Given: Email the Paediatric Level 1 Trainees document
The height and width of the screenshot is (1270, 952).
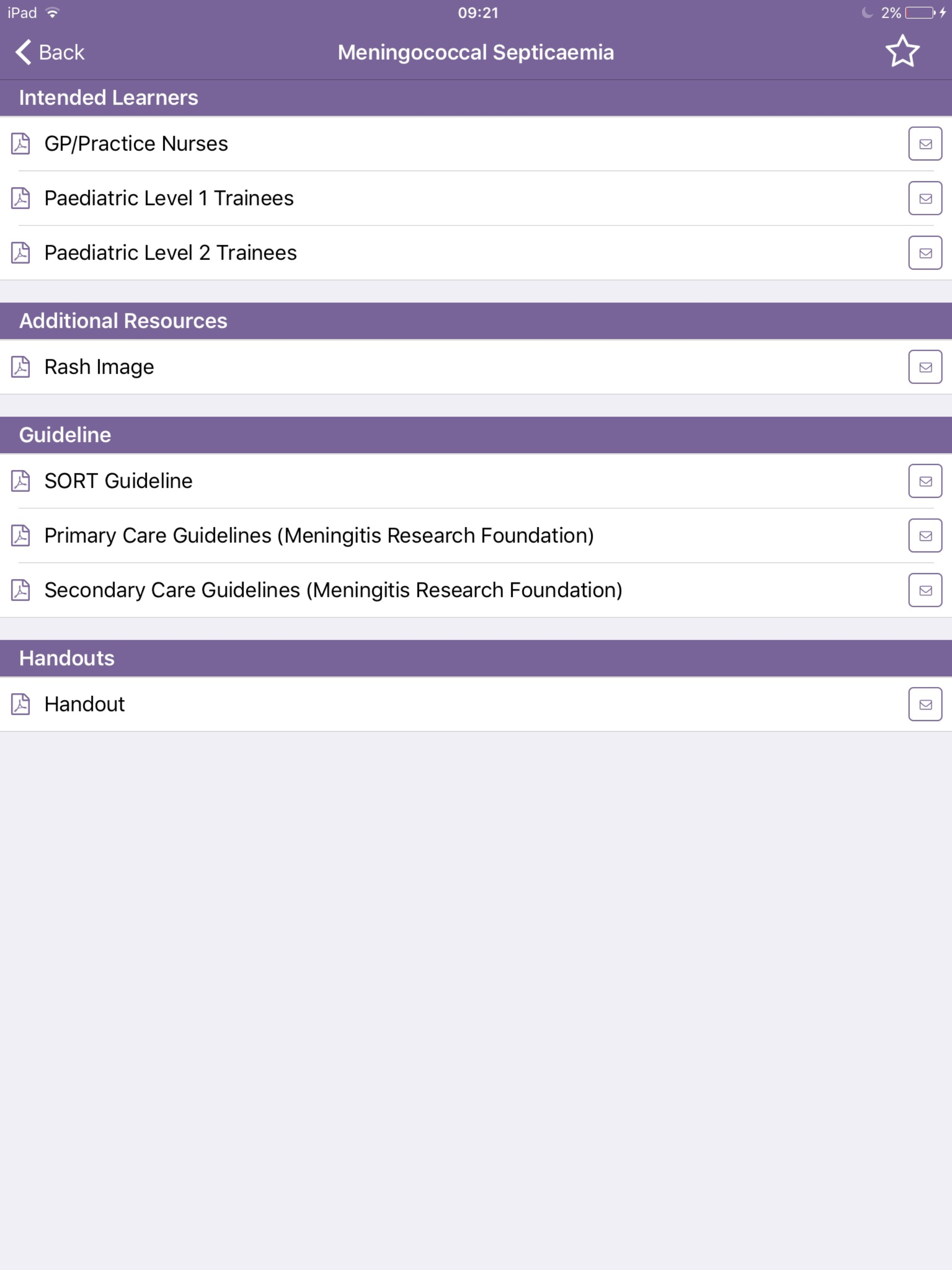Looking at the screenshot, I should [x=925, y=198].
